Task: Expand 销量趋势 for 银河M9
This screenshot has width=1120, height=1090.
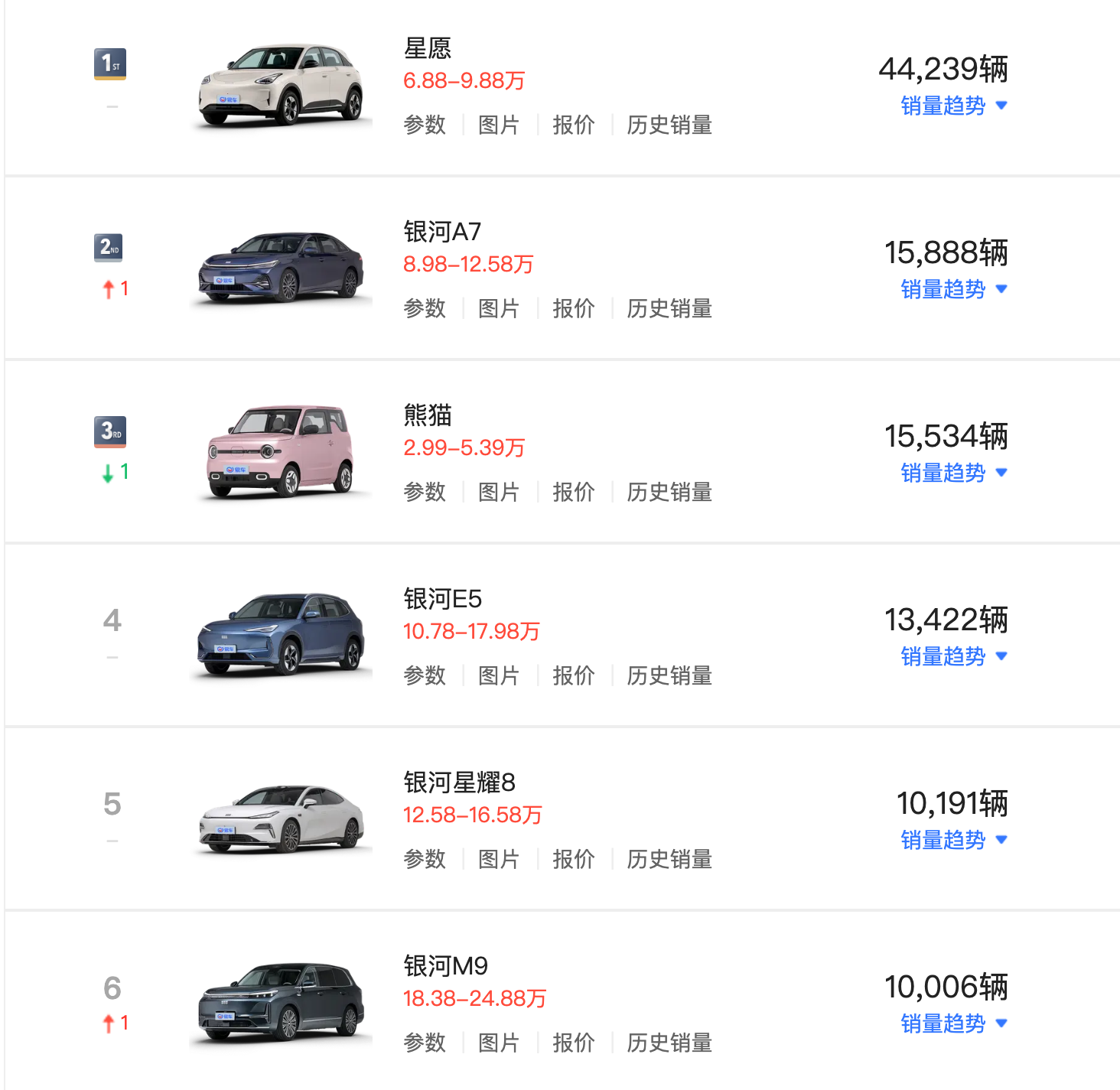Action: pyautogui.click(x=952, y=1023)
